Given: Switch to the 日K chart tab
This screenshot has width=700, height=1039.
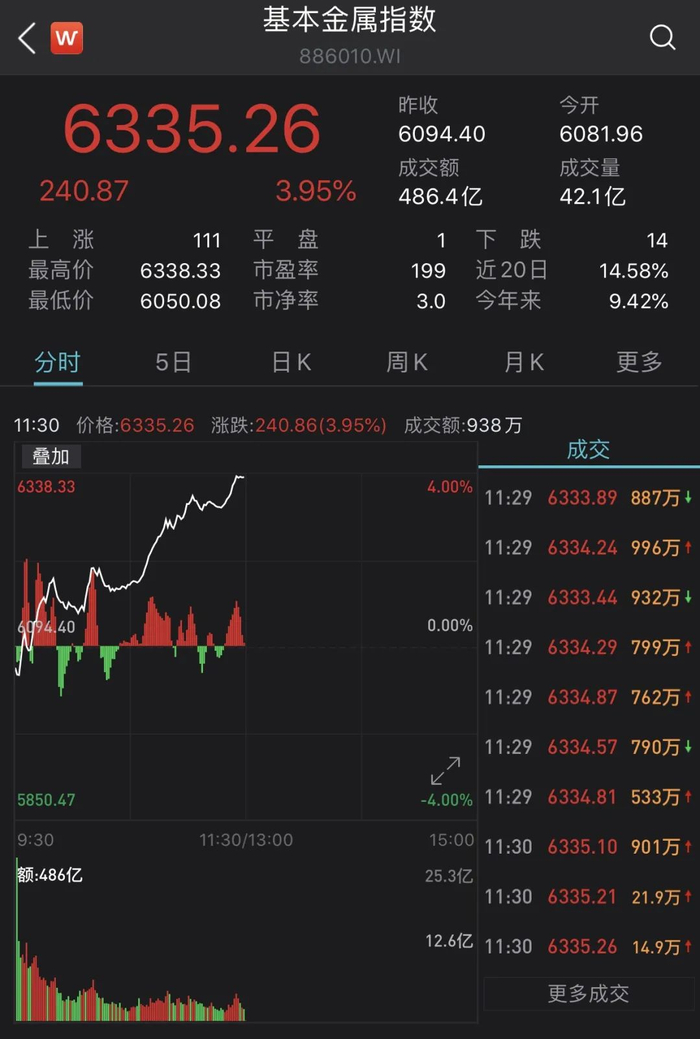Looking at the screenshot, I should point(291,362).
